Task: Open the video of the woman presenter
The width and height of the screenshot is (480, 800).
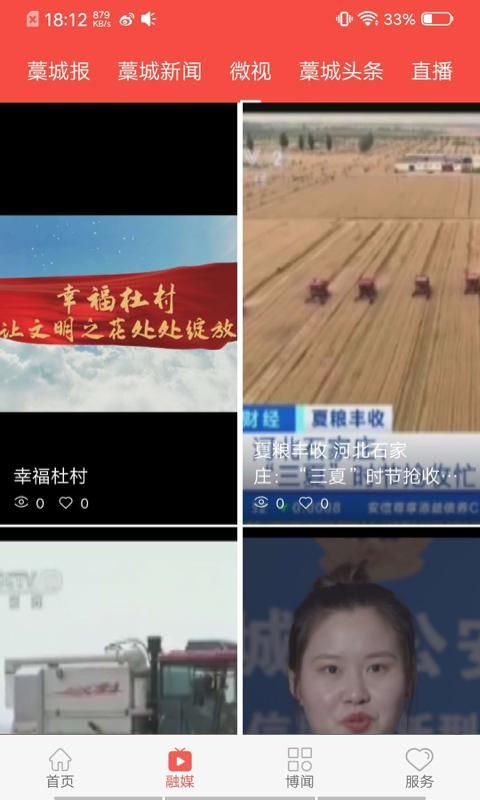Action: click(x=361, y=631)
